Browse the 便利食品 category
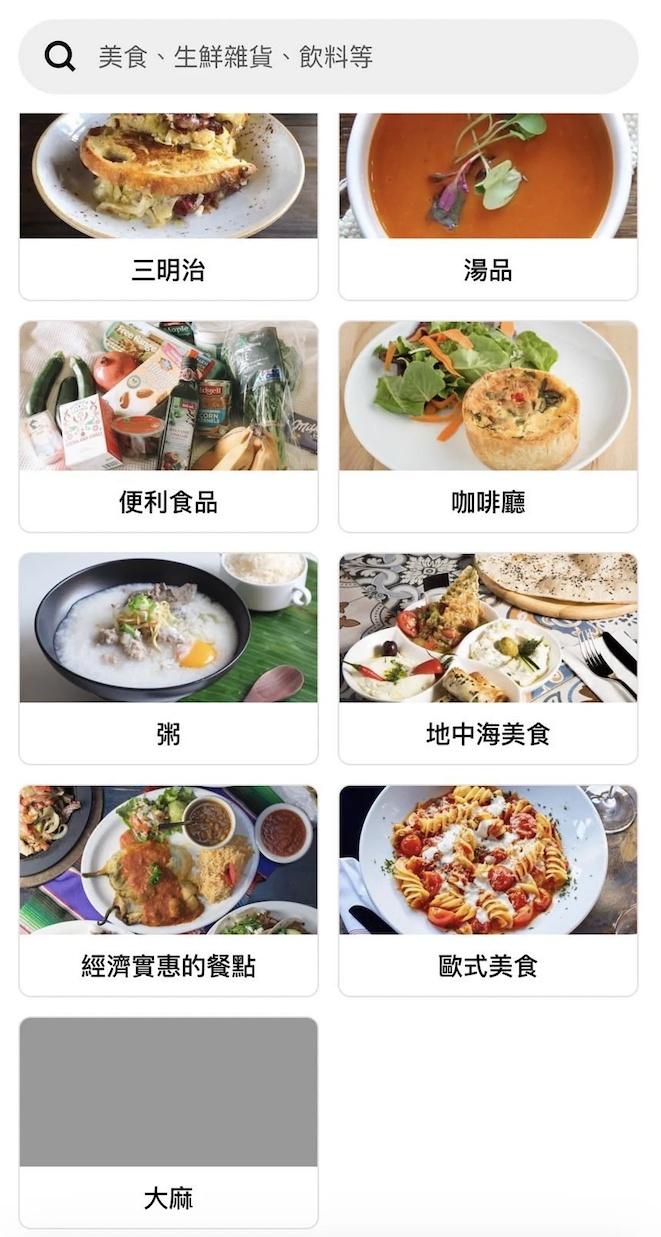 (x=168, y=425)
